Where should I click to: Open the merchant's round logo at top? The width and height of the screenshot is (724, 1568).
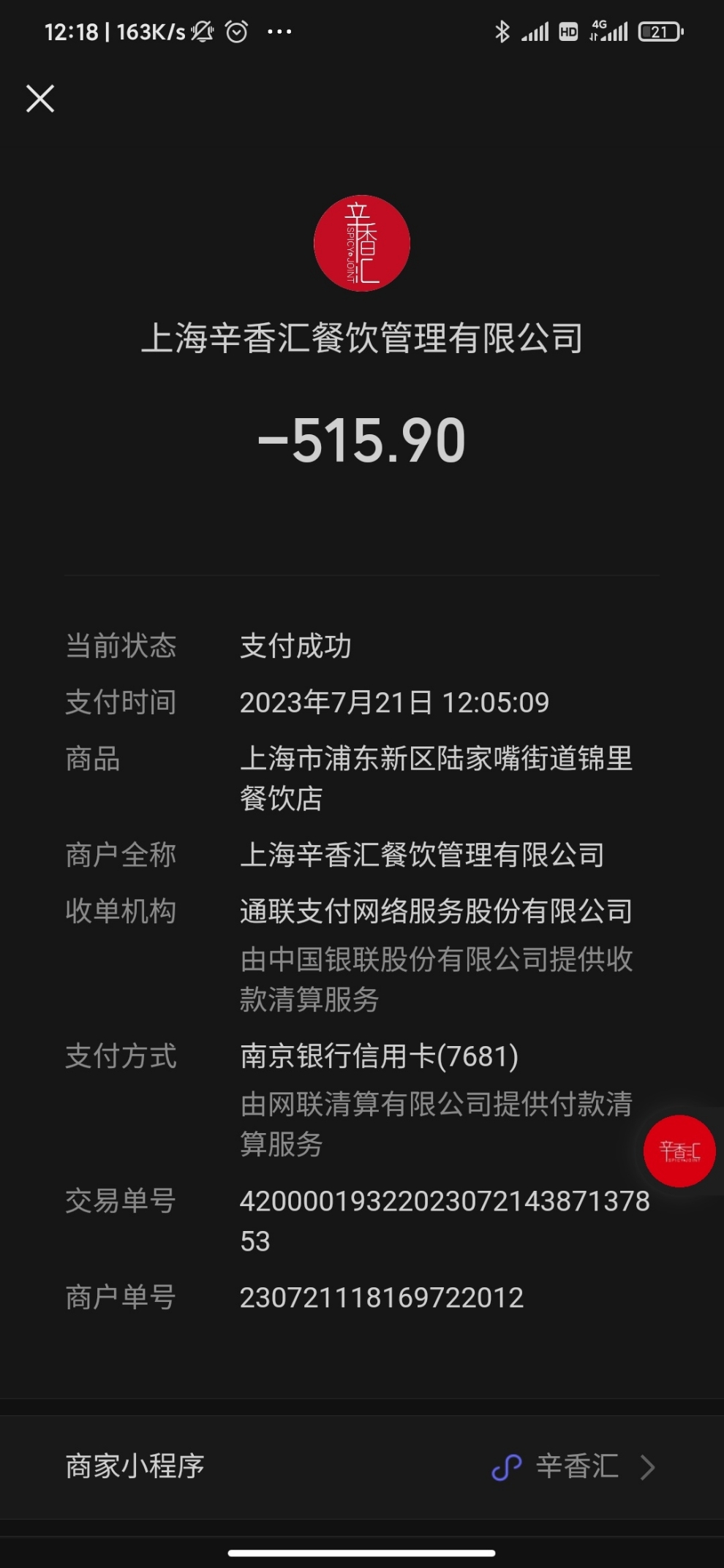click(x=362, y=243)
